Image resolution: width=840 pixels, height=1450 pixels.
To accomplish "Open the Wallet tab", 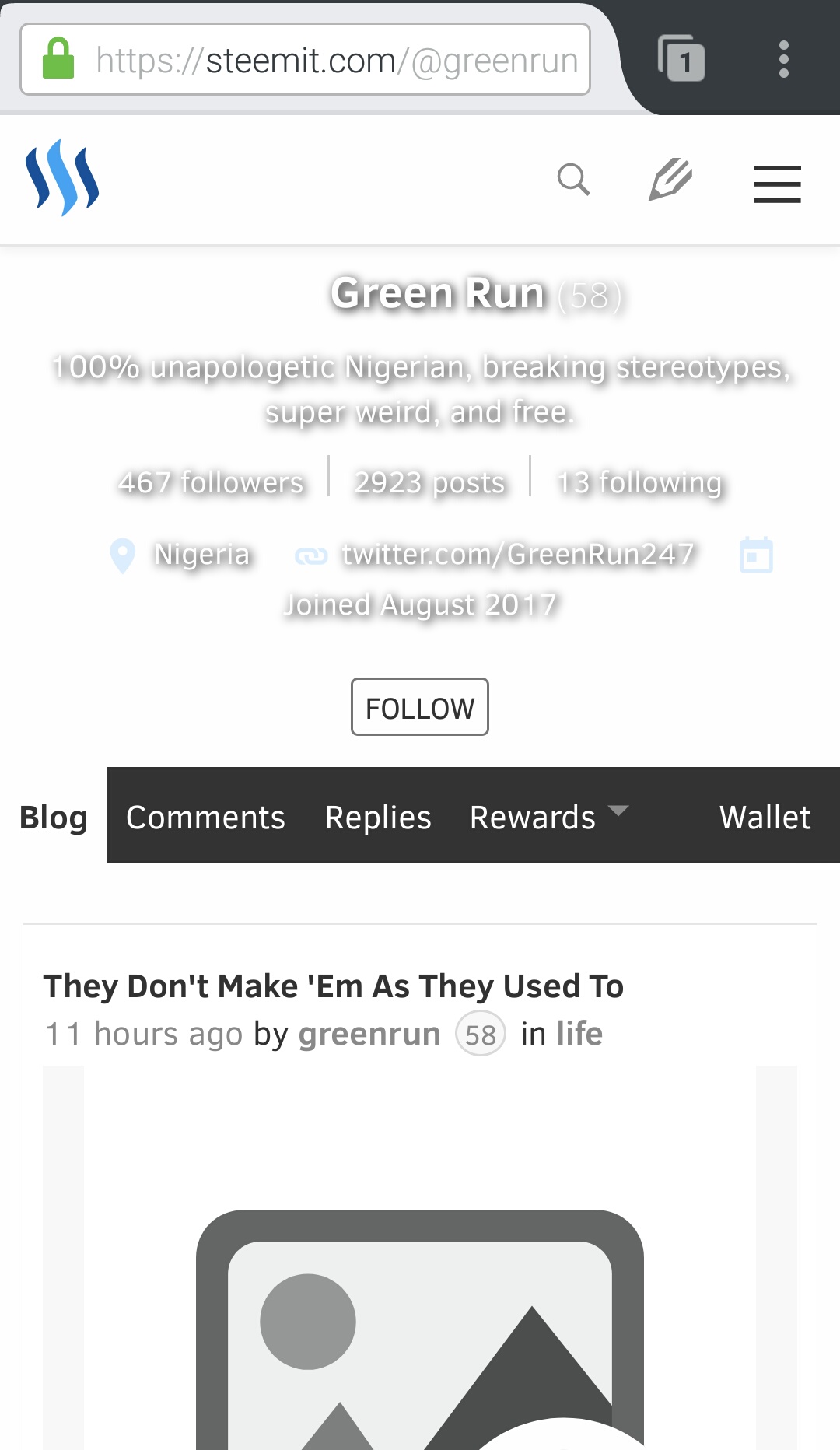I will 765,817.
